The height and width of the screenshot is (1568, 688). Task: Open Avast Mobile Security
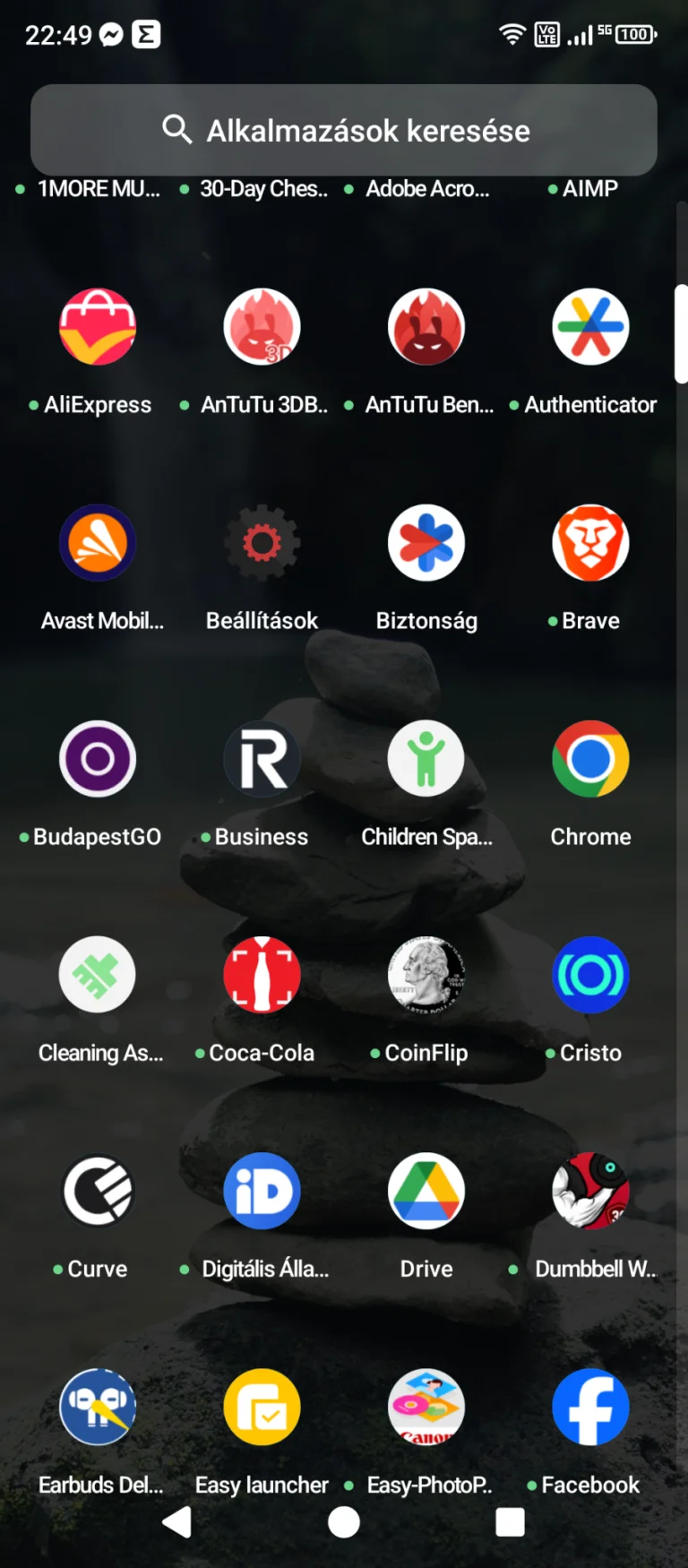click(98, 543)
